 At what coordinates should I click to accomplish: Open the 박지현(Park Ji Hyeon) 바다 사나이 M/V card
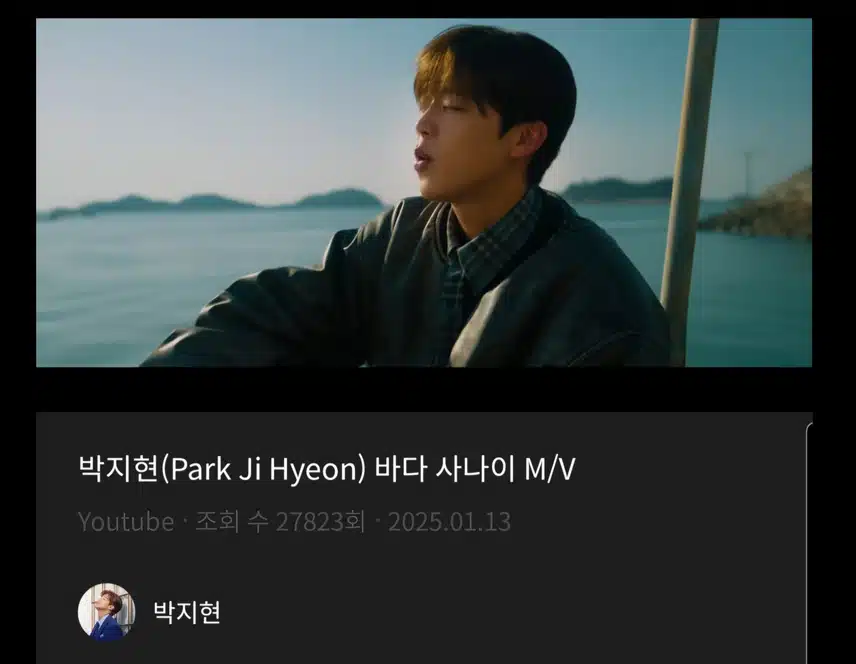(327, 469)
